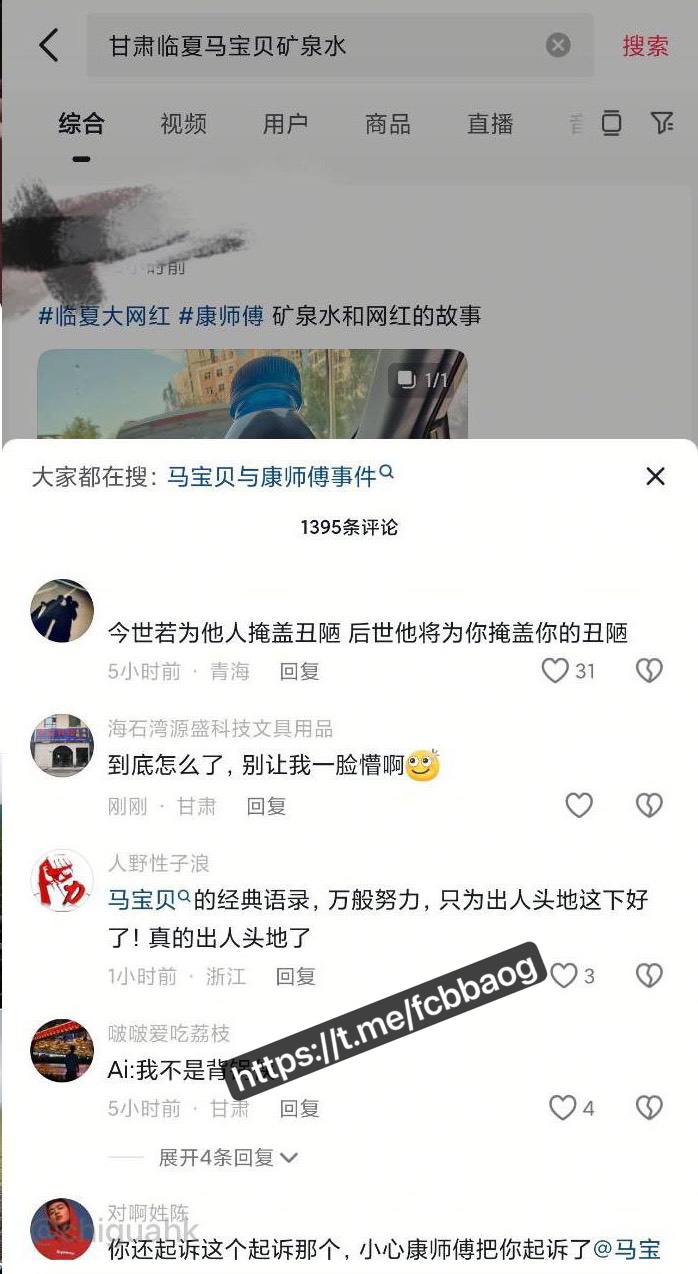The height and width of the screenshot is (1274, 698).
Task: Like the comment by 海石湾源盛科技文具用品
Action: click(579, 805)
